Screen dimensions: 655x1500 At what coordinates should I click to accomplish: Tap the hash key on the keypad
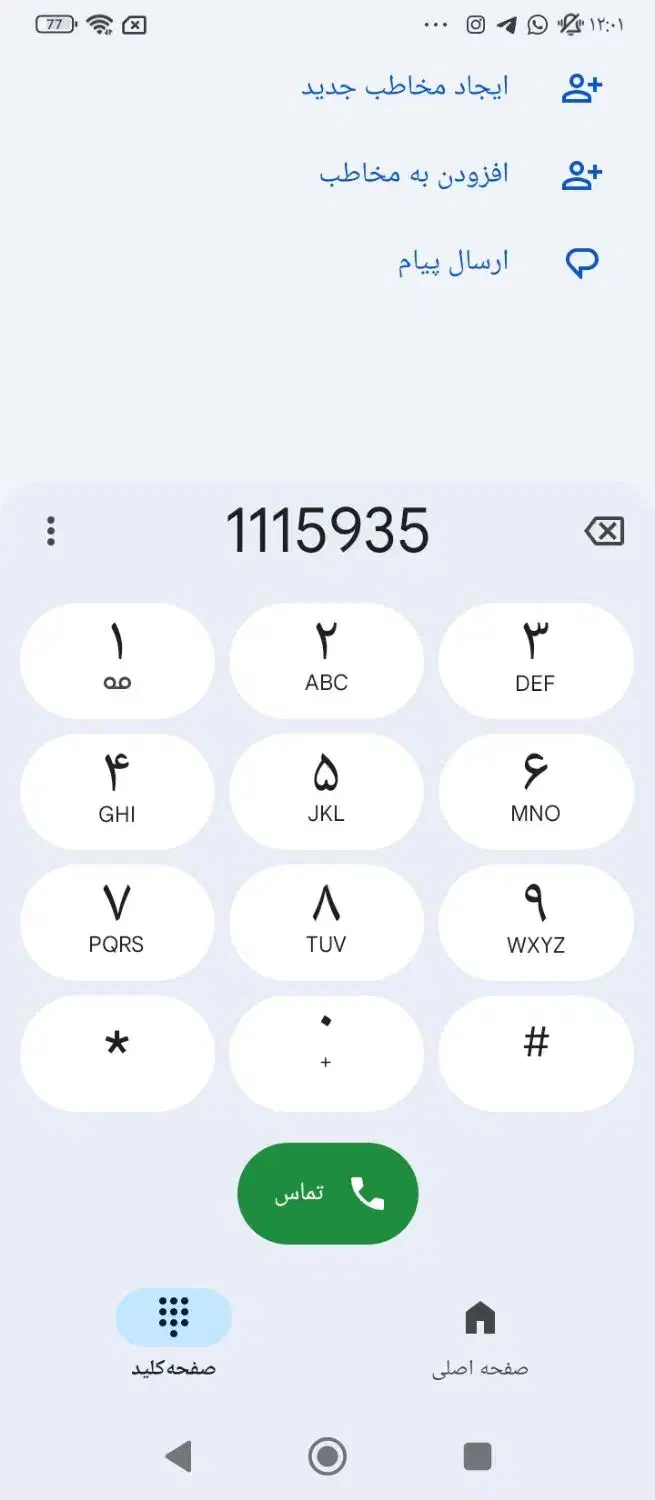pyautogui.click(x=536, y=1053)
